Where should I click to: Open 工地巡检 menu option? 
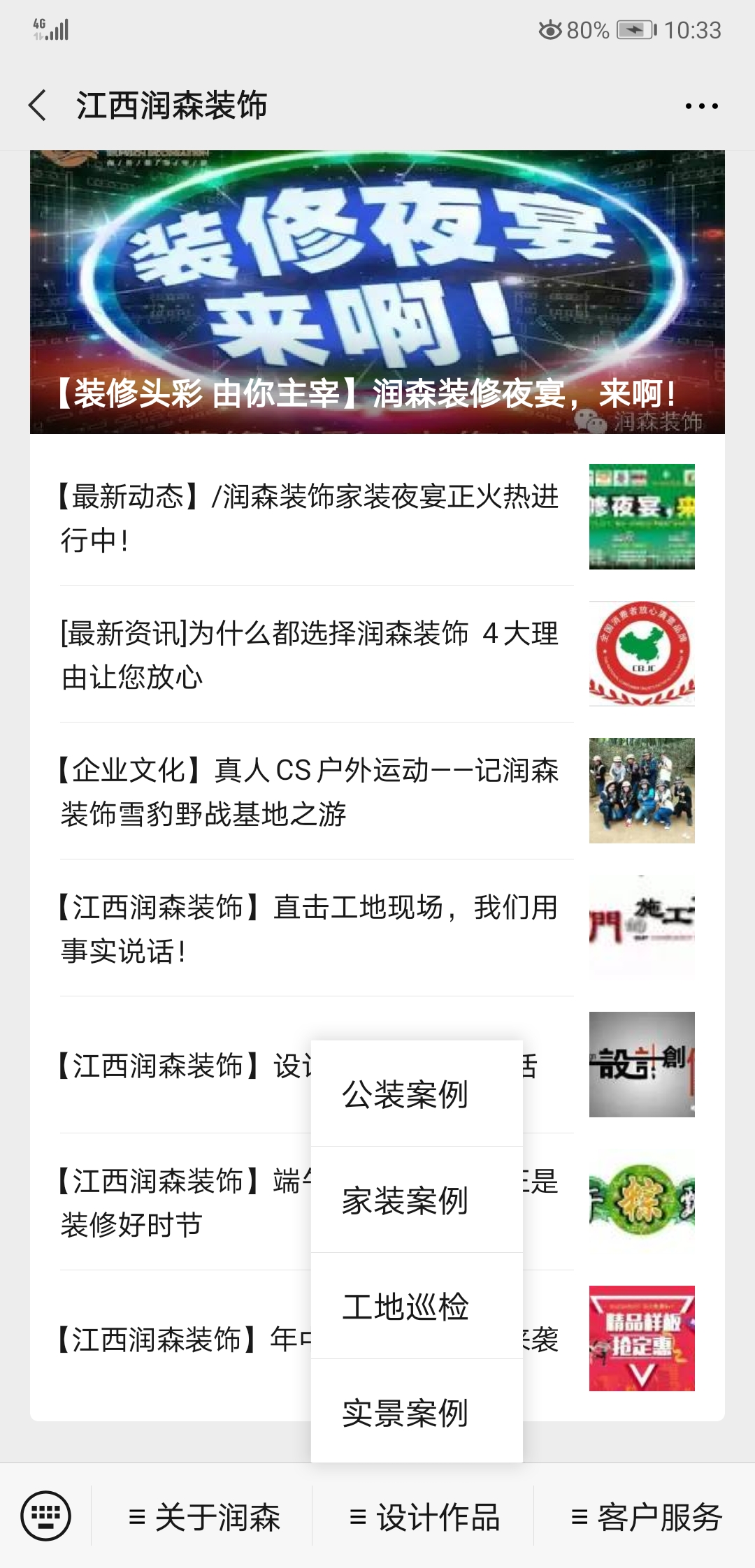tap(417, 1307)
